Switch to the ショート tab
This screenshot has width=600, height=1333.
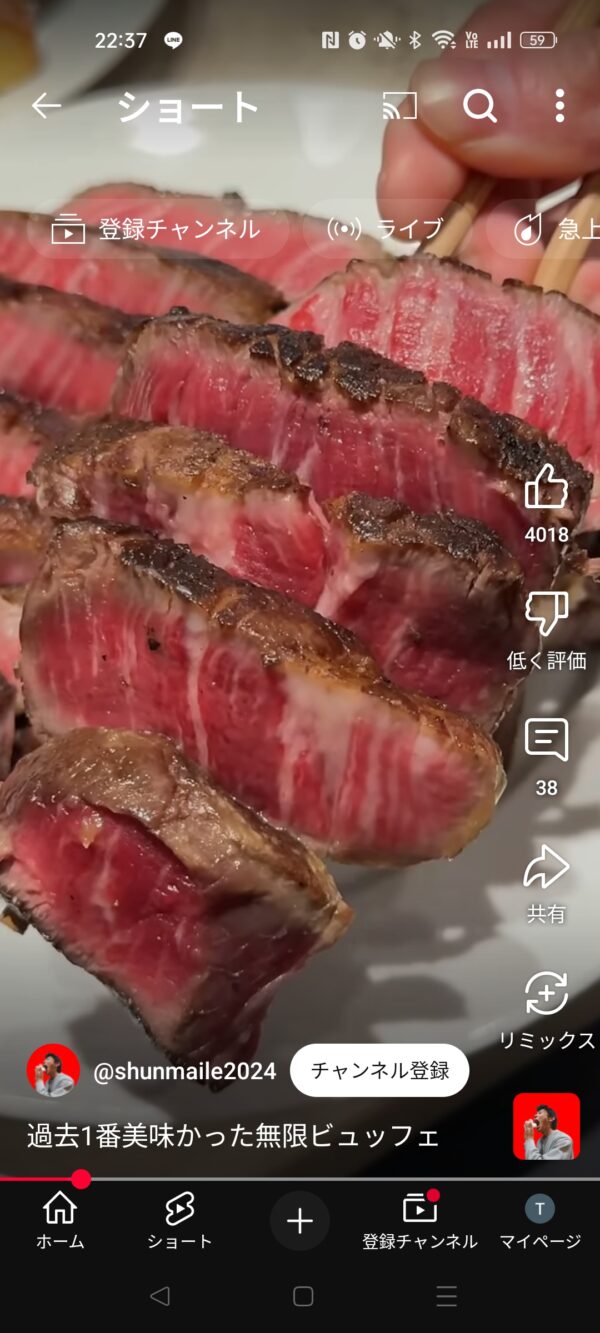pyautogui.click(x=180, y=1221)
